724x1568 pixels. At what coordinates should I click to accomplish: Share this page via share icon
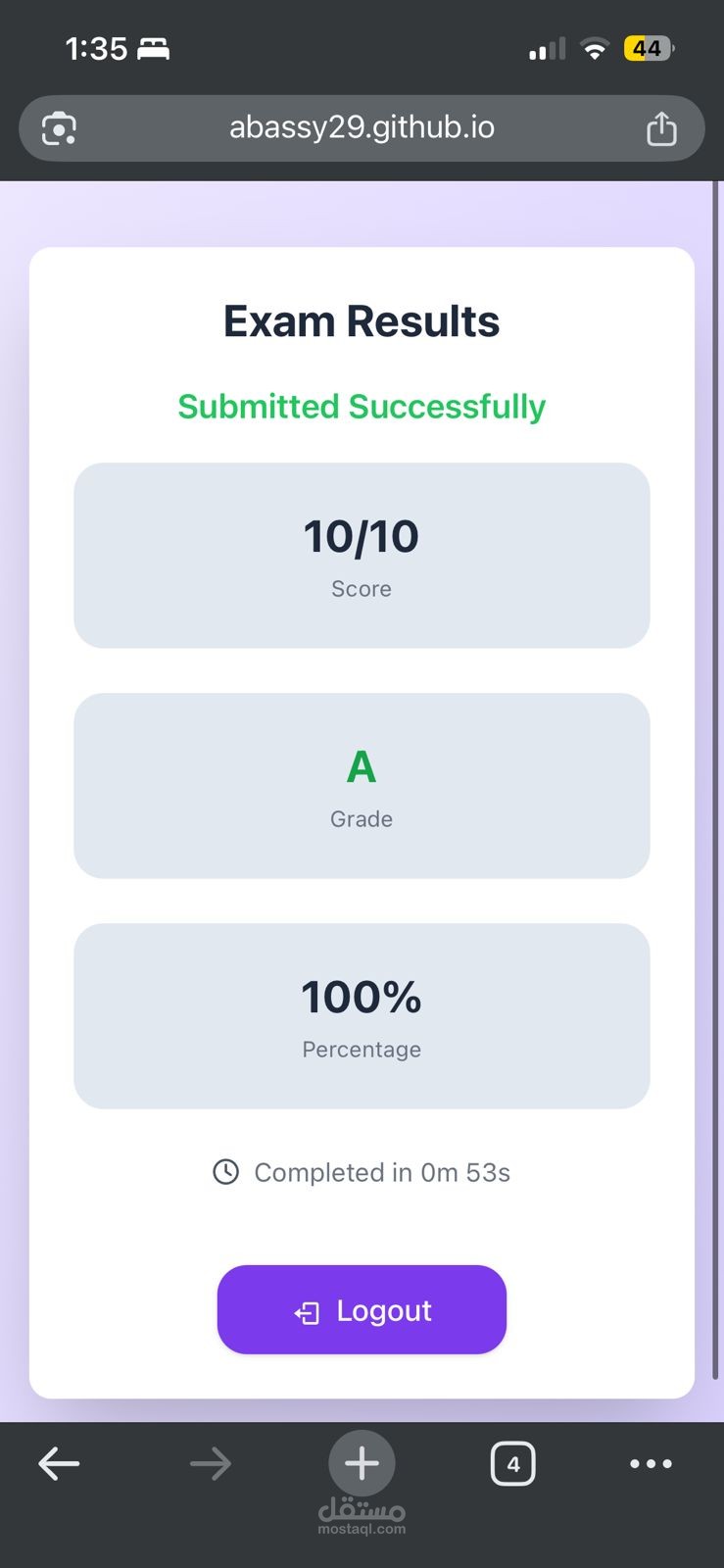tap(661, 128)
